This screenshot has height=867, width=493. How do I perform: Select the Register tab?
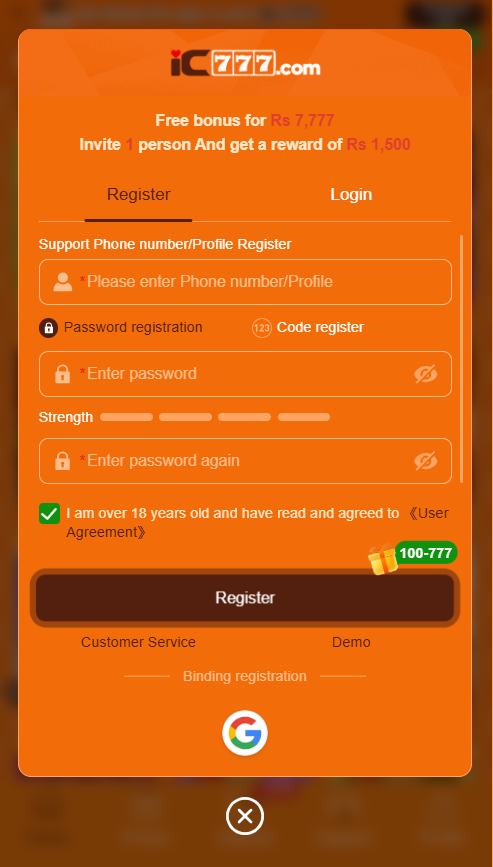click(139, 195)
